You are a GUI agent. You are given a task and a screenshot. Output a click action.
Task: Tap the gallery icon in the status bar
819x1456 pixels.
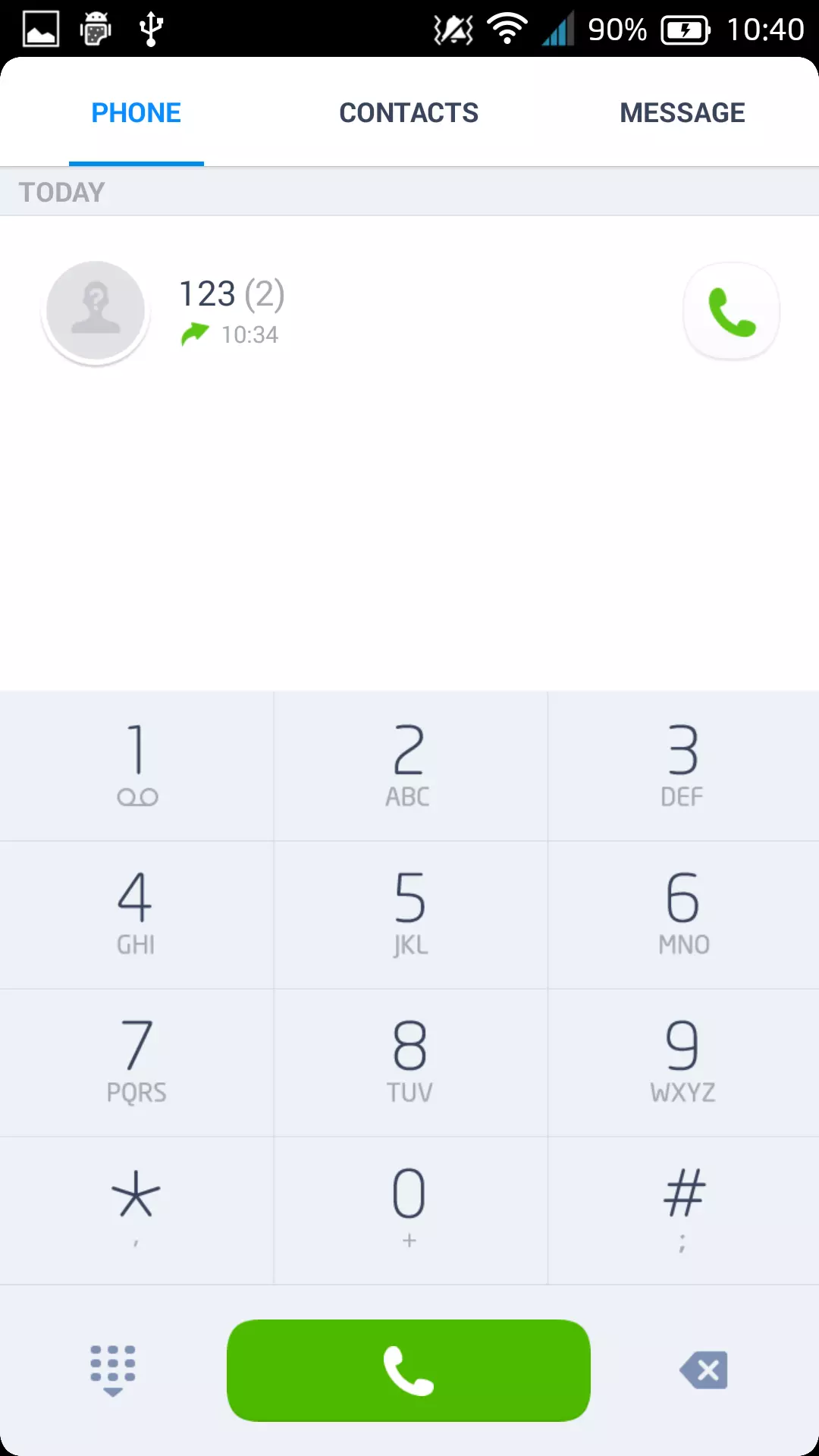pyautogui.click(x=39, y=28)
